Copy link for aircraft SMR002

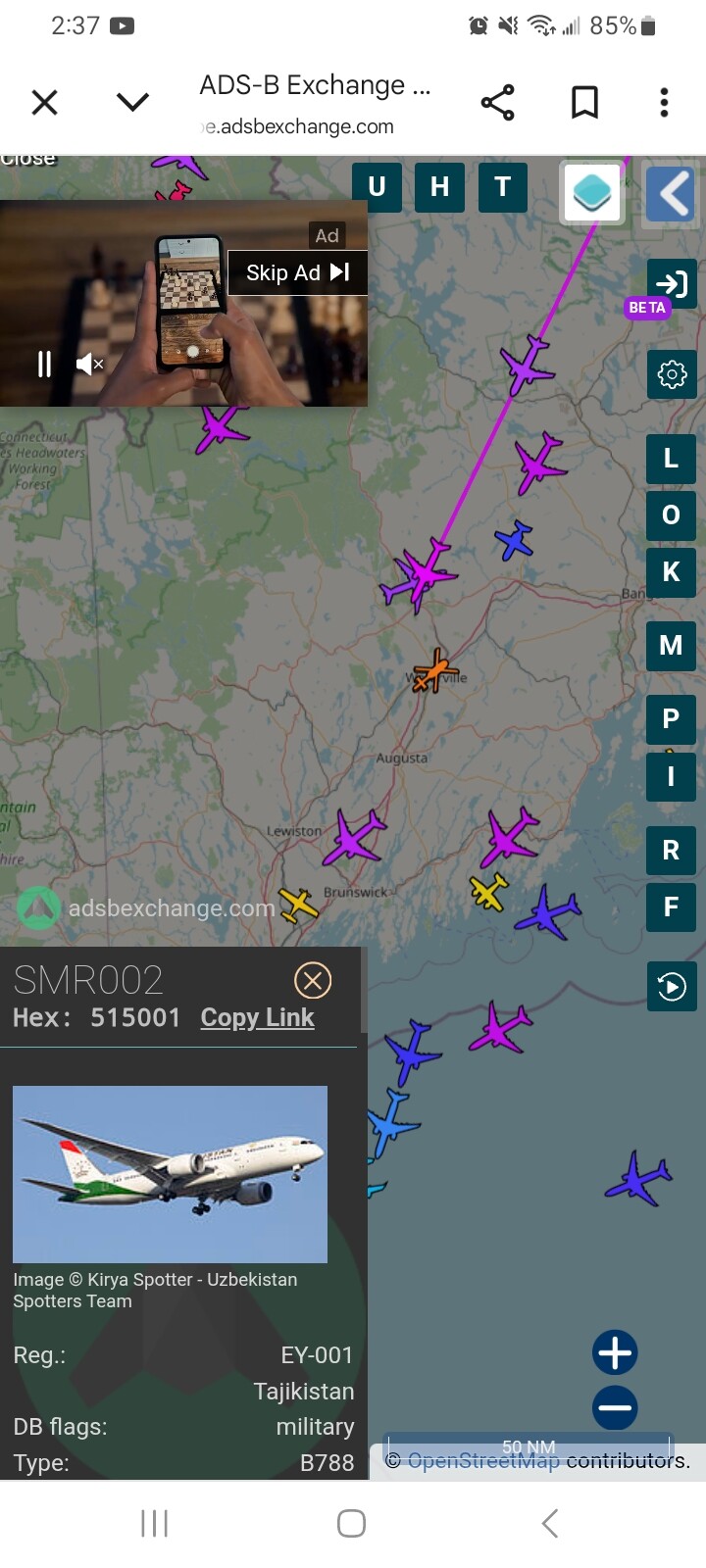[257, 1018]
